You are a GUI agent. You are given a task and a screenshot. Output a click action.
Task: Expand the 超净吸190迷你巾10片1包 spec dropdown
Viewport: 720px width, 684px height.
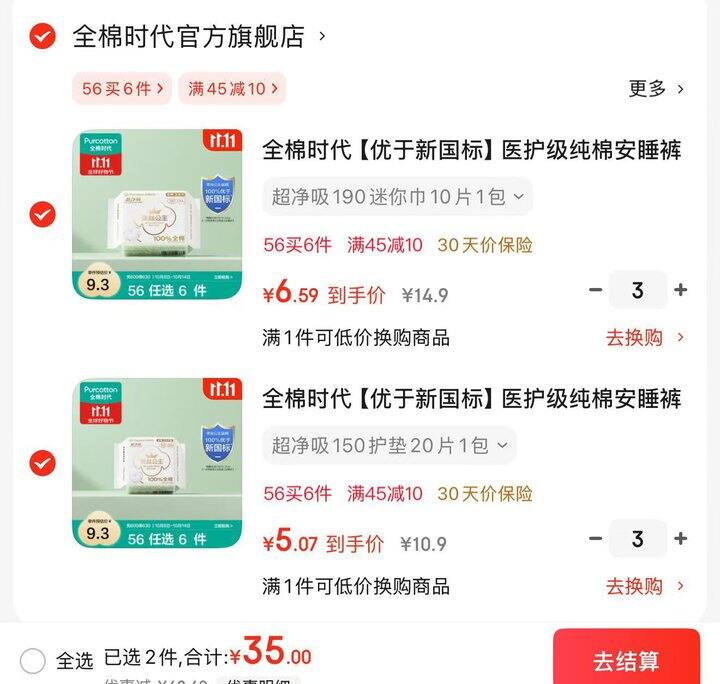(397, 197)
